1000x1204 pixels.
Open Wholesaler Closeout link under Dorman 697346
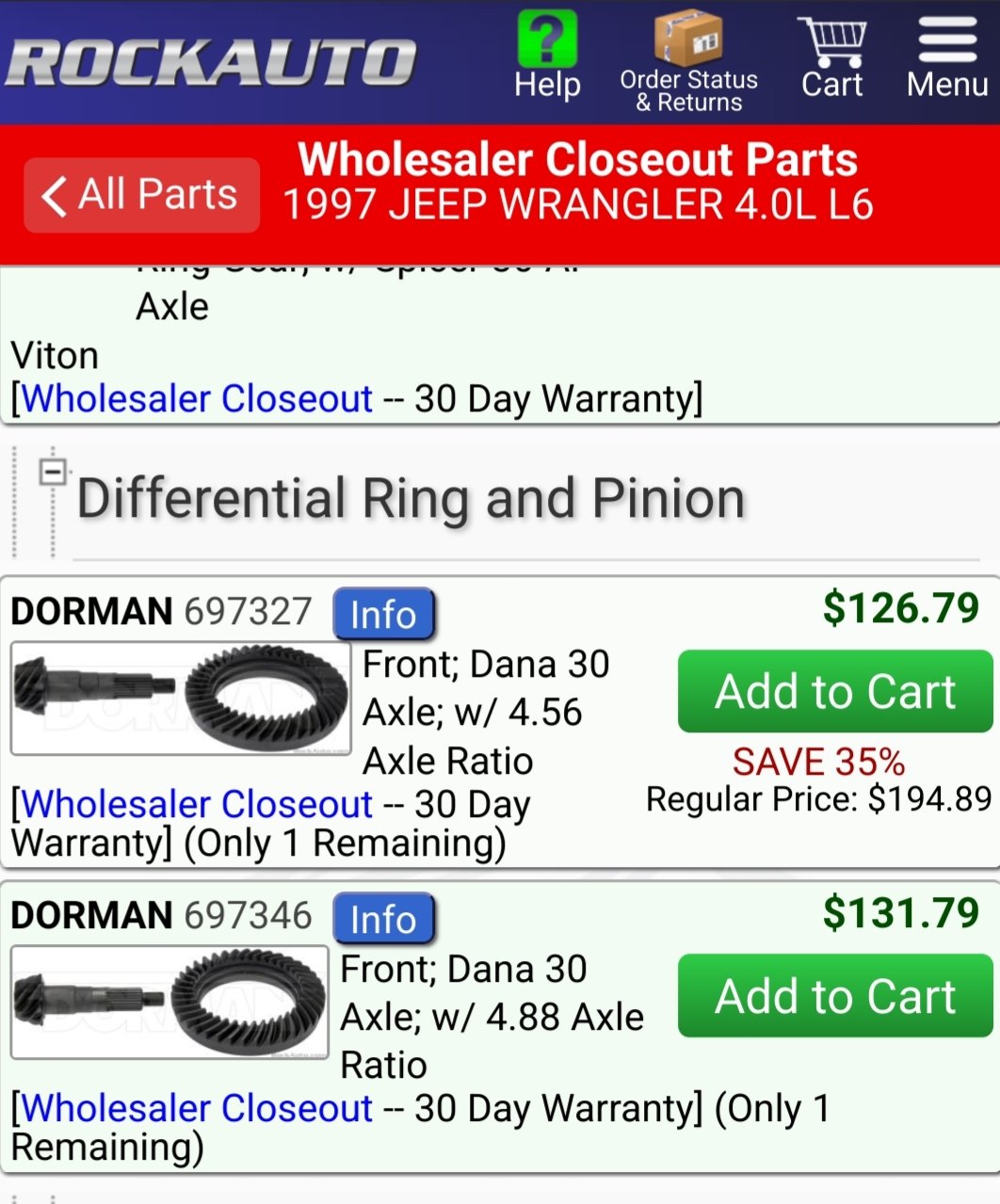pyautogui.click(x=197, y=1108)
